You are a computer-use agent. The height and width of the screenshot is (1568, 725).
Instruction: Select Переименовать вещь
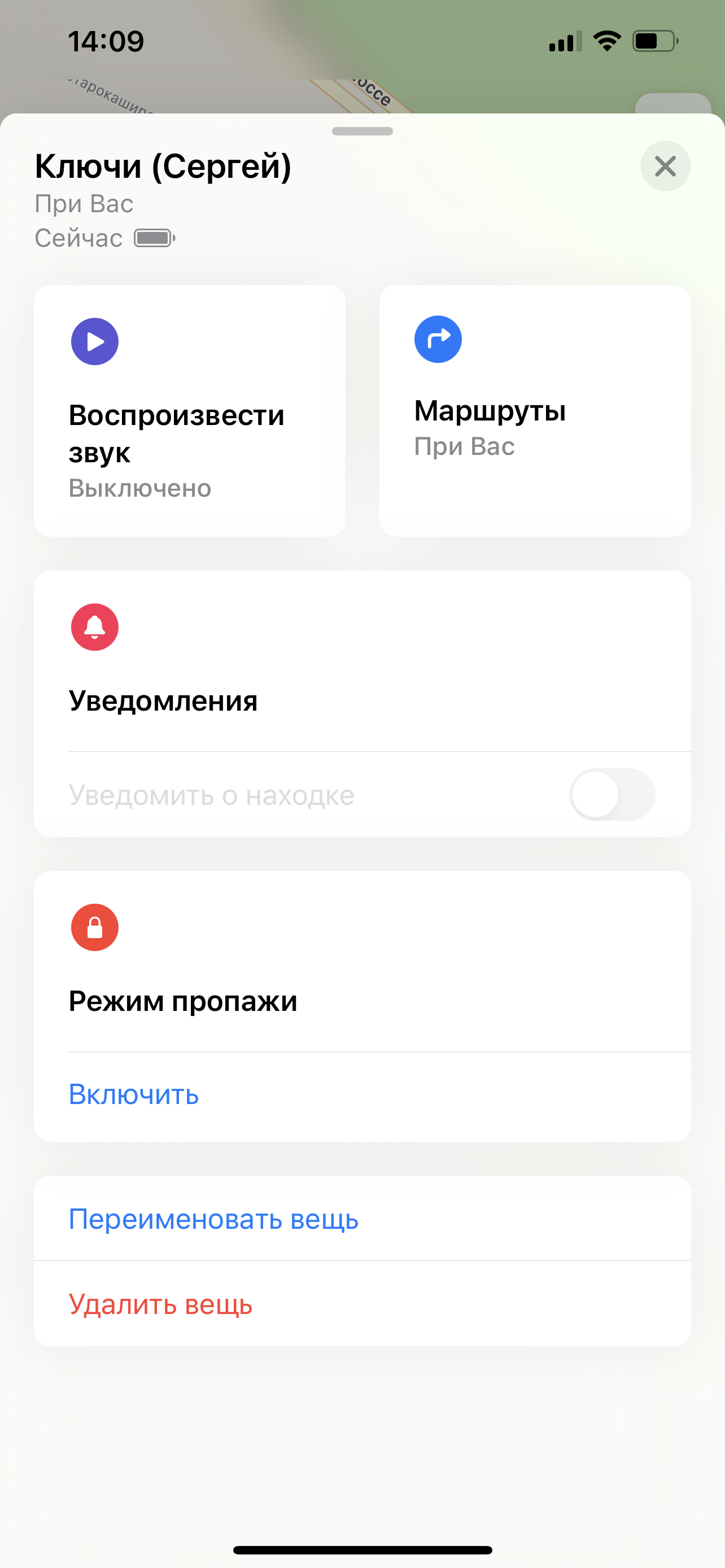(213, 1219)
